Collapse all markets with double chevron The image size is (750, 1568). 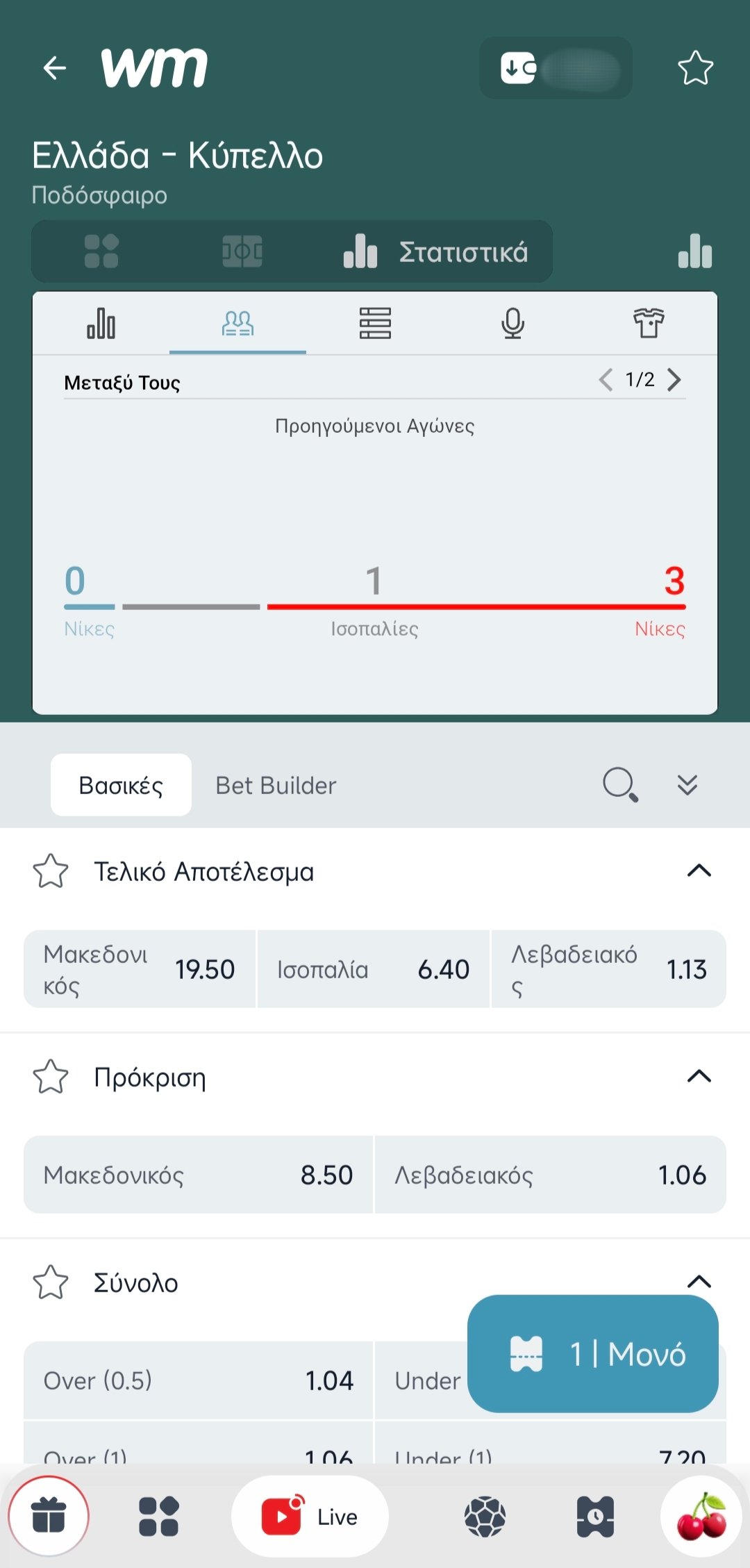coord(687,785)
